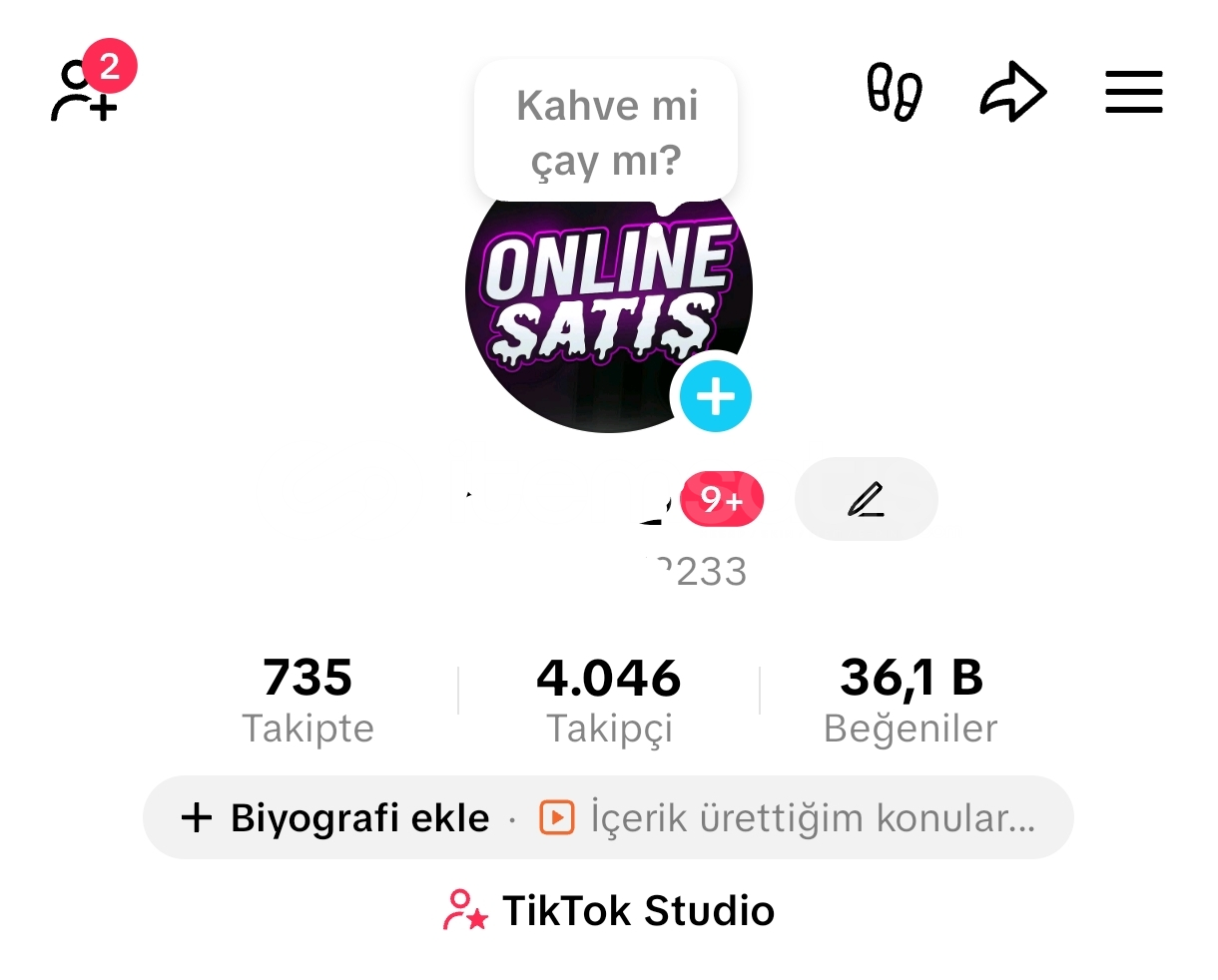
Task: Open the hamburger menu
Action: click(x=1133, y=92)
